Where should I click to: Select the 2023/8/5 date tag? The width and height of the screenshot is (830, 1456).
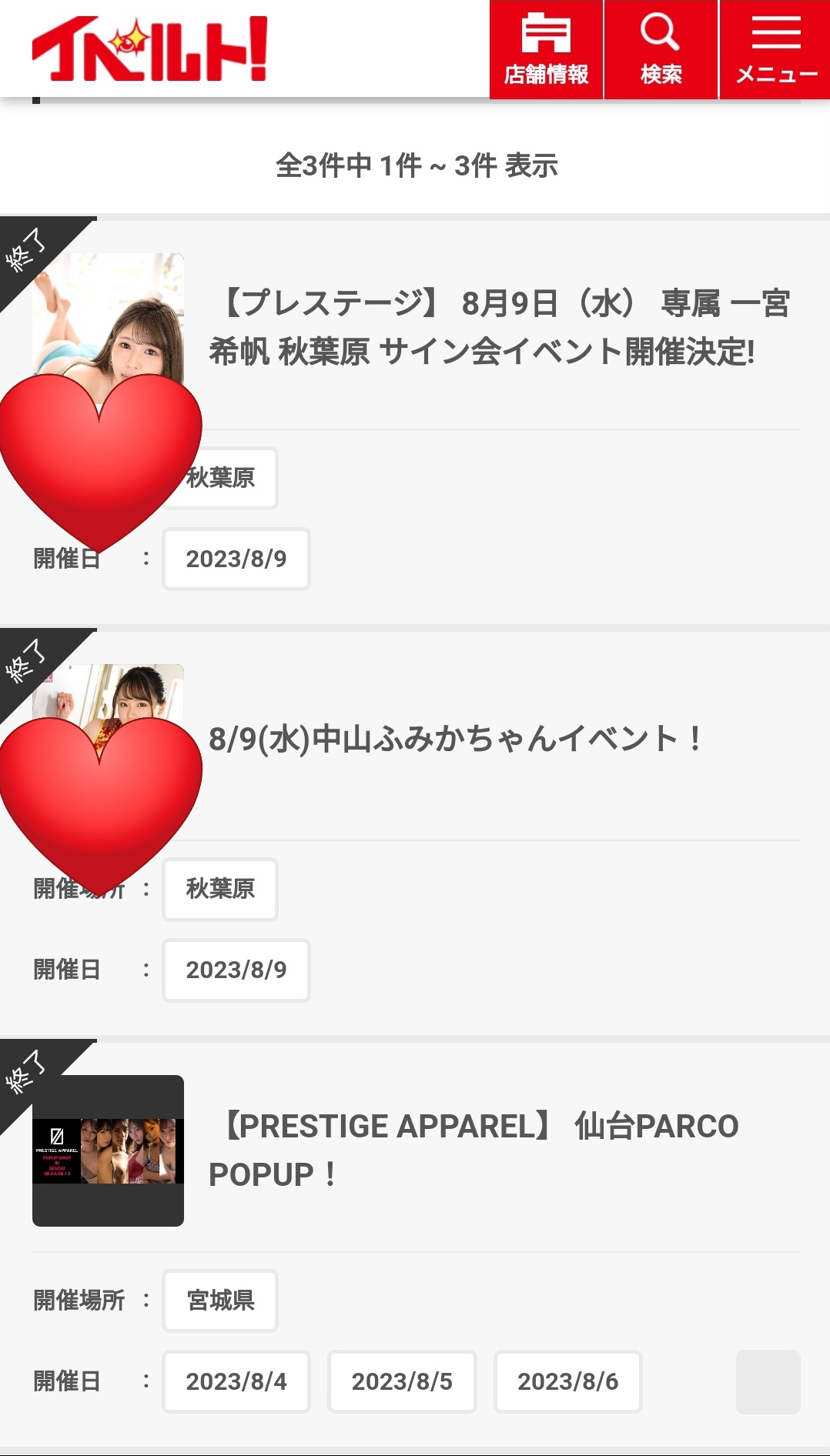tap(402, 1381)
